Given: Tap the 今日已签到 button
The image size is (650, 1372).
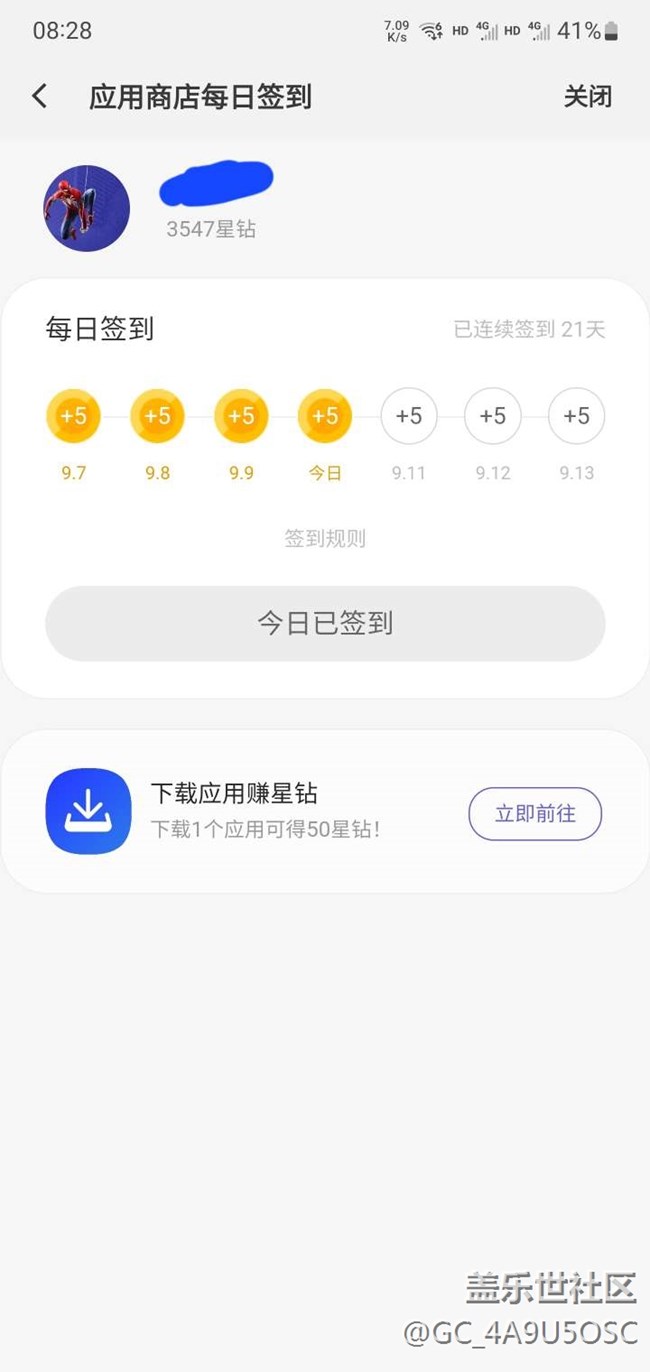Looking at the screenshot, I should pyautogui.click(x=325, y=623).
